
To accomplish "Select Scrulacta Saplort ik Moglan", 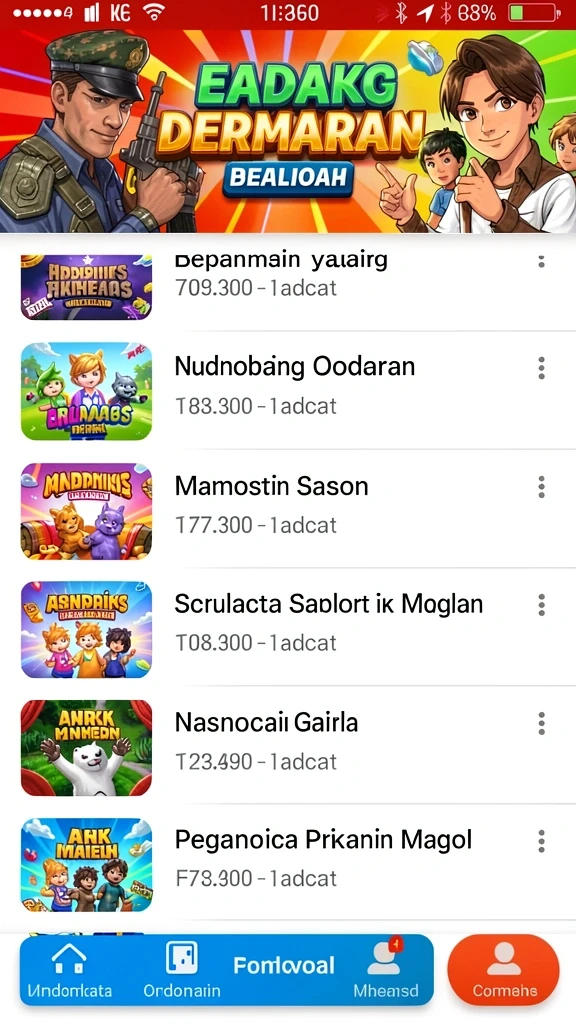I will pyautogui.click(x=288, y=628).
